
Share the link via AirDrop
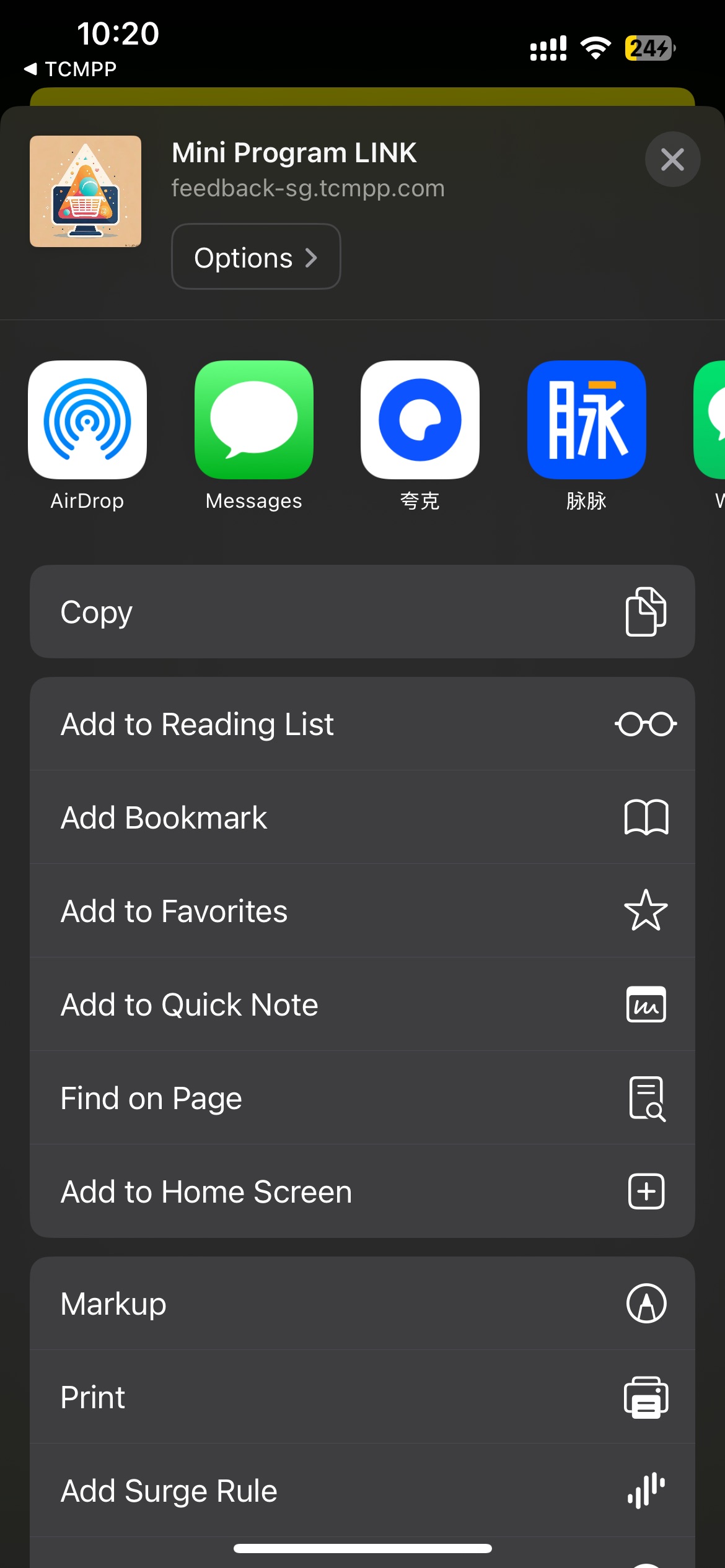pyautogui.click(x=87, y=420)
